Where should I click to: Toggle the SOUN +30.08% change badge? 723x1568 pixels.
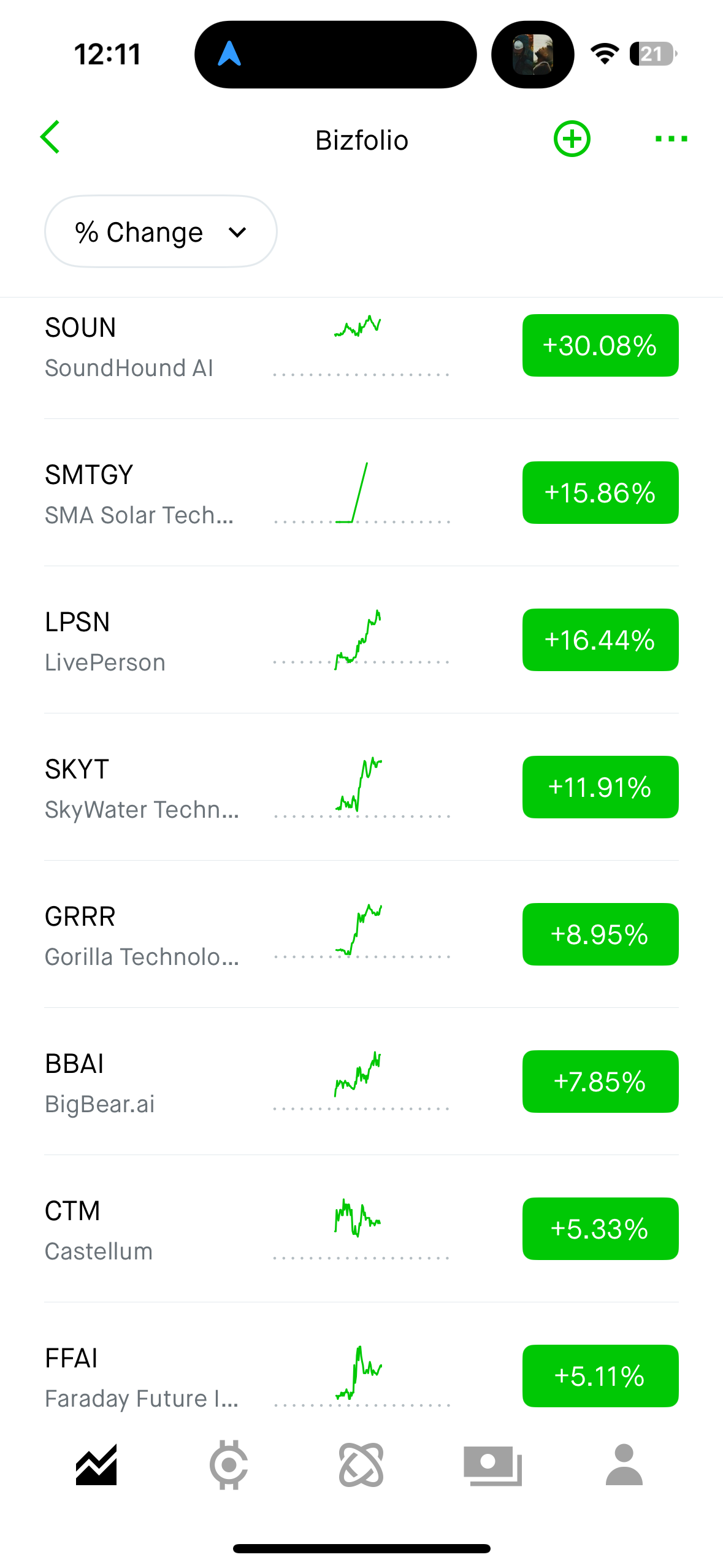tap(600, 345)
